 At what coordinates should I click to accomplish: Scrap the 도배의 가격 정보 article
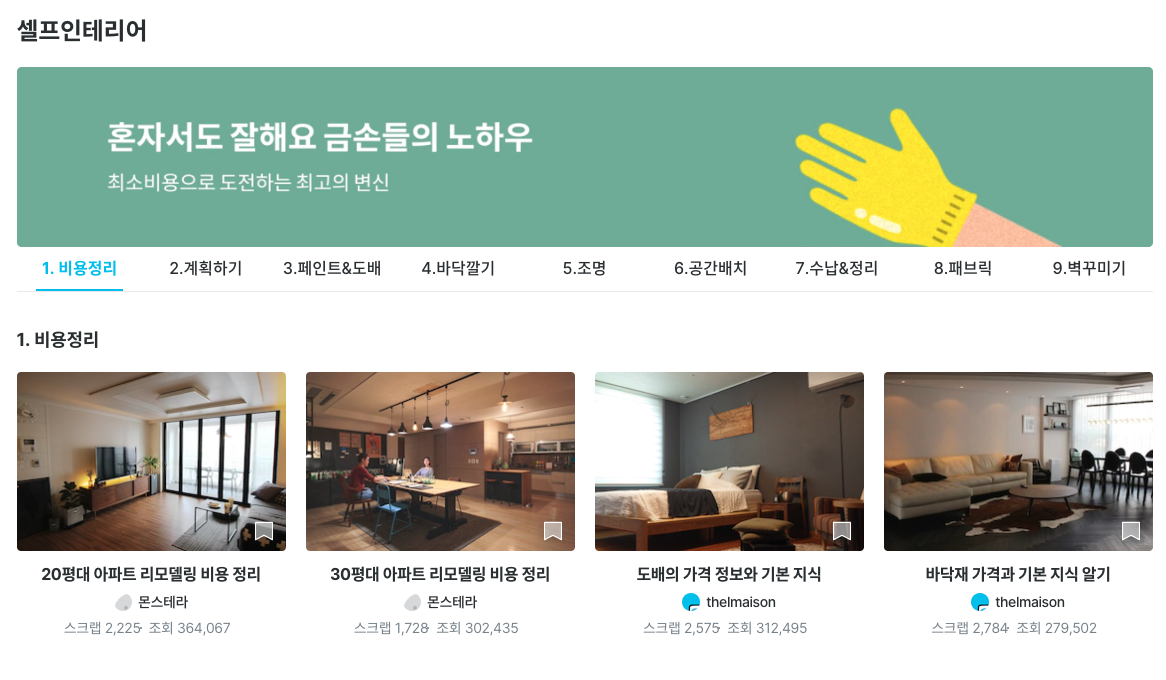point(842,531)
